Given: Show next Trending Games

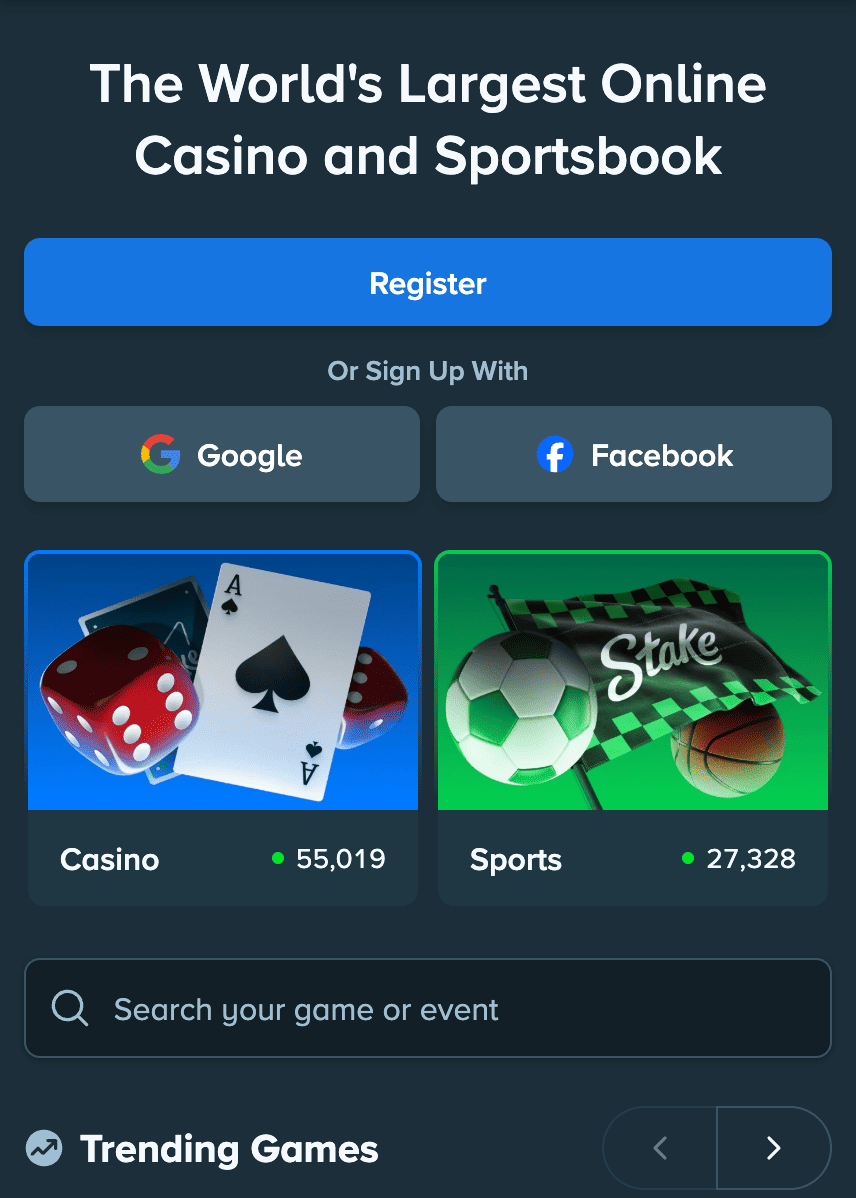Looking at the screenshot, I should click(773, 1148).
